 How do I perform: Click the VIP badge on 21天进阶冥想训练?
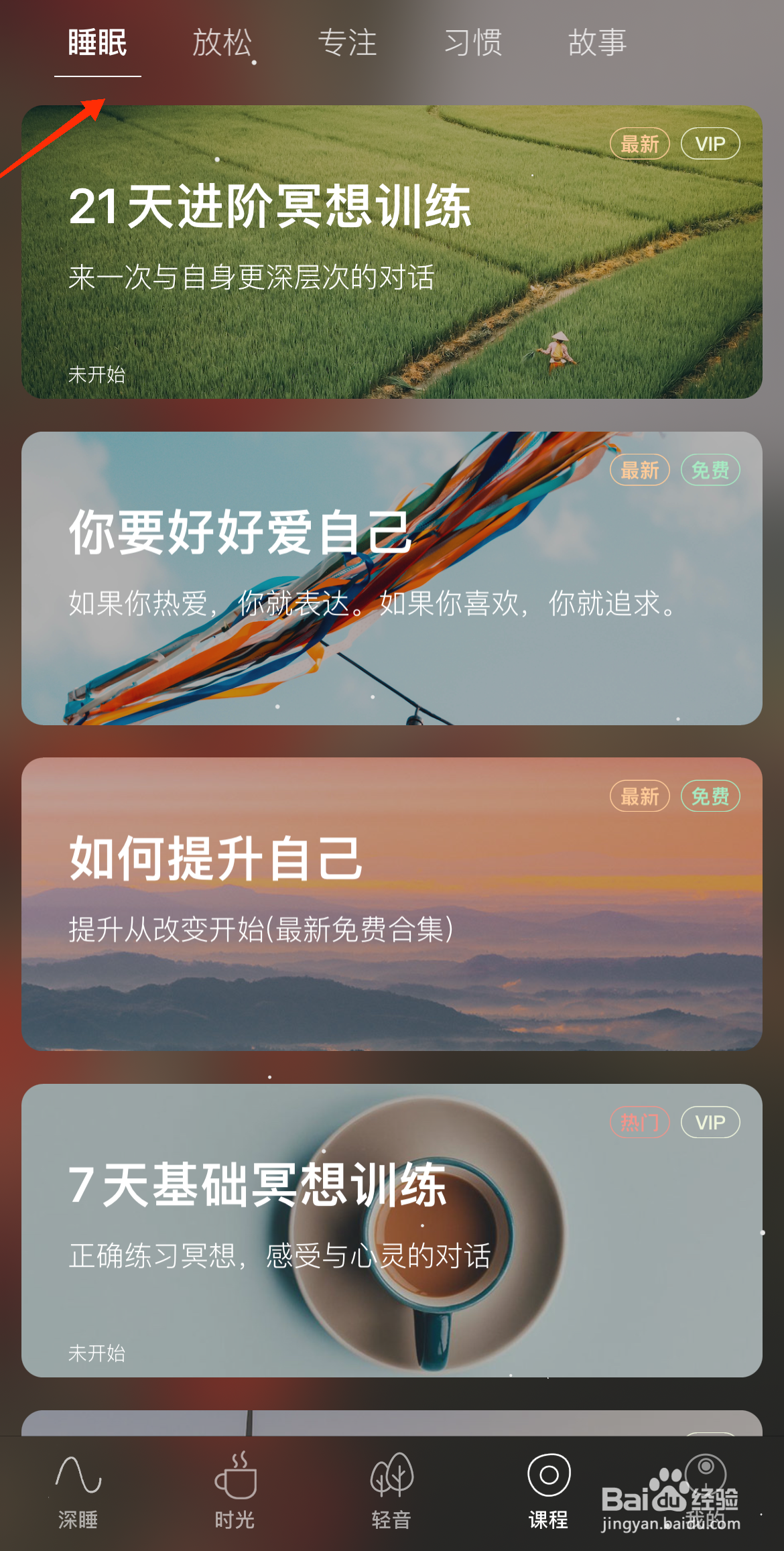click(710, 143)
